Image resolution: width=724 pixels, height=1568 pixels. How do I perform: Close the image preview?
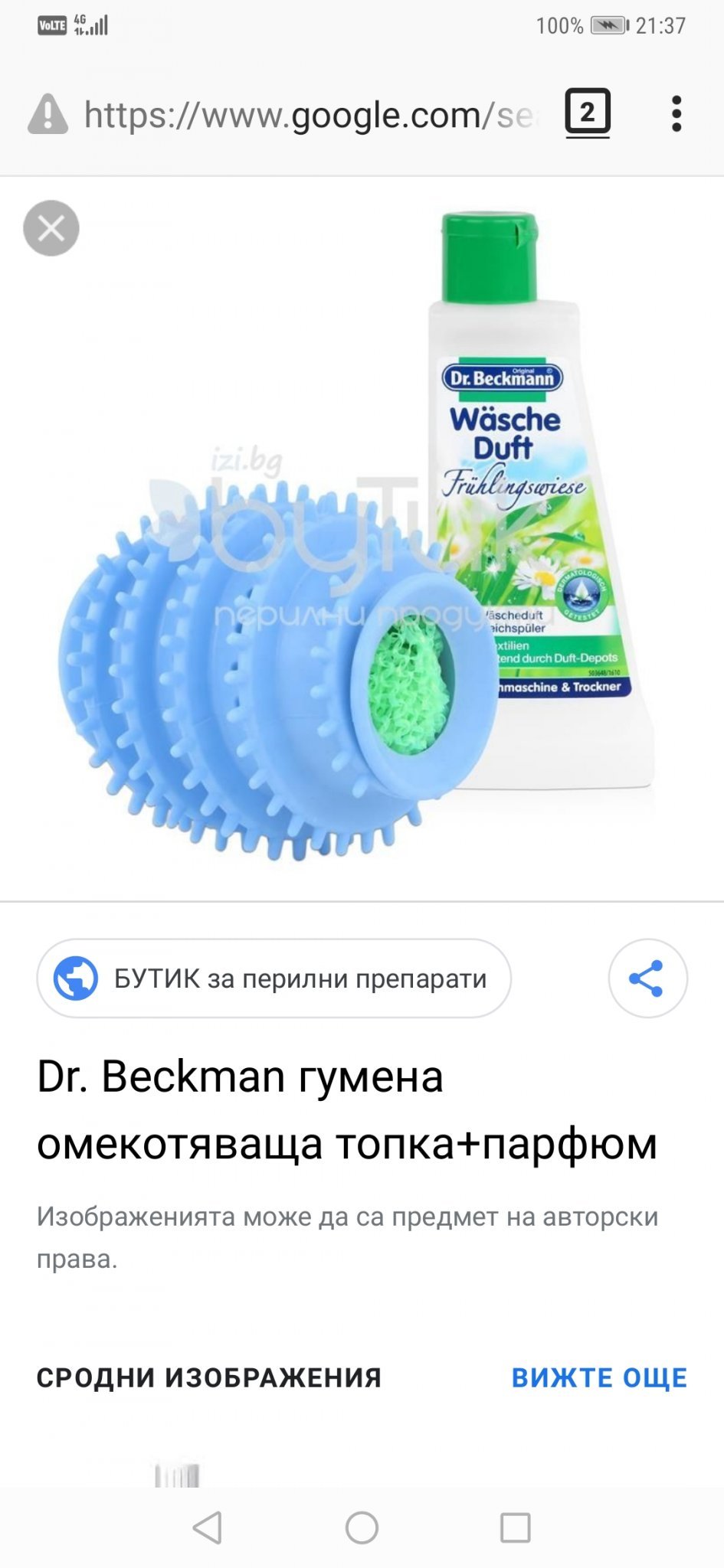point(51,228)
